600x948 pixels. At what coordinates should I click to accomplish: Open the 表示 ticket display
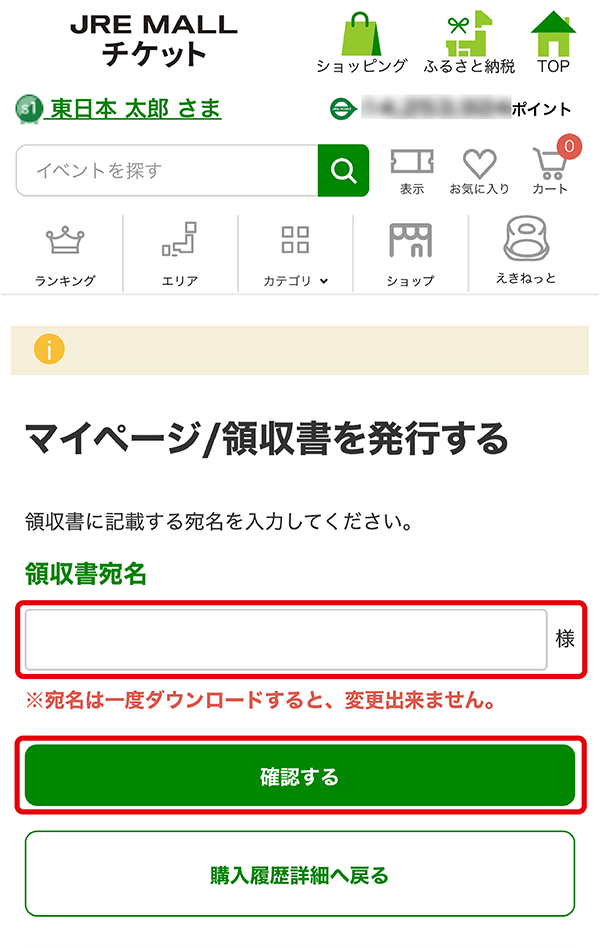tap(412, 171)
